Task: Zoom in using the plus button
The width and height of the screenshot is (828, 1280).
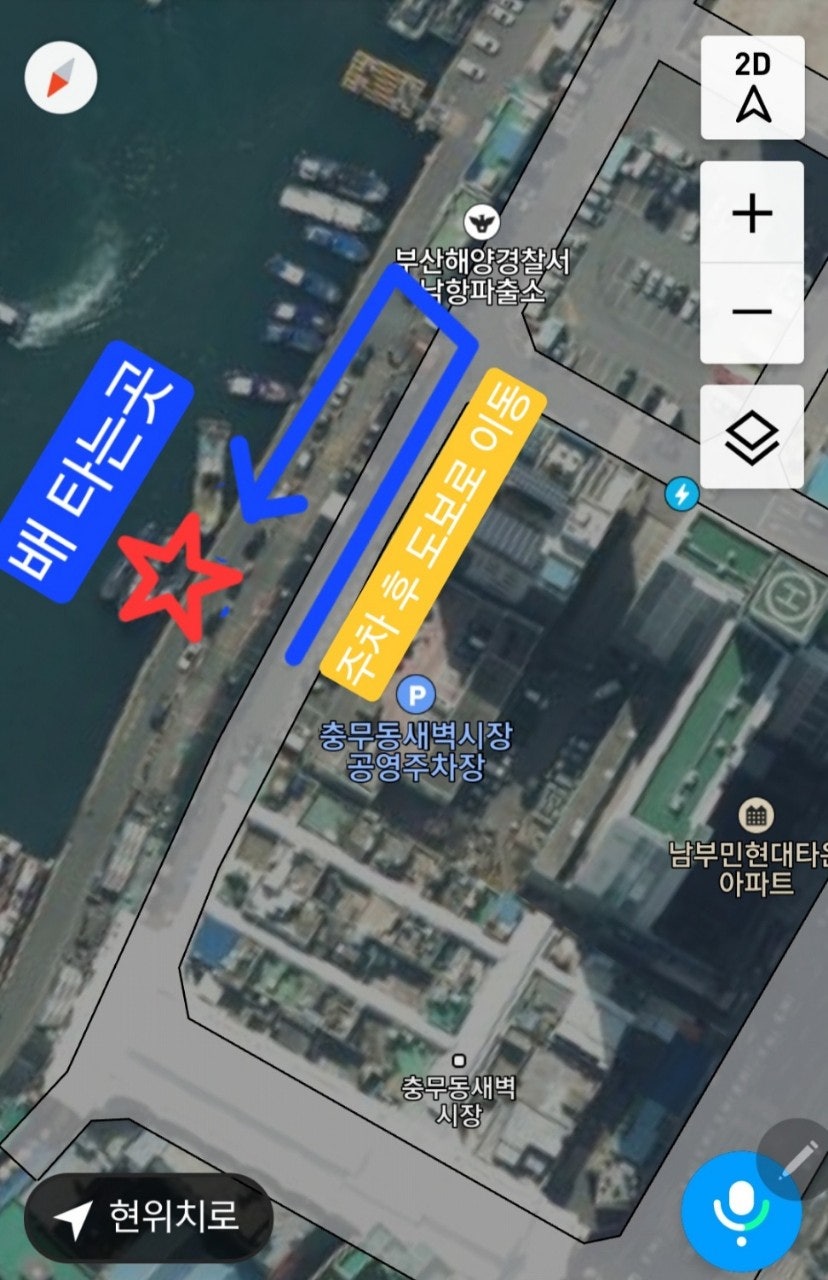Action: coord(755,210)
